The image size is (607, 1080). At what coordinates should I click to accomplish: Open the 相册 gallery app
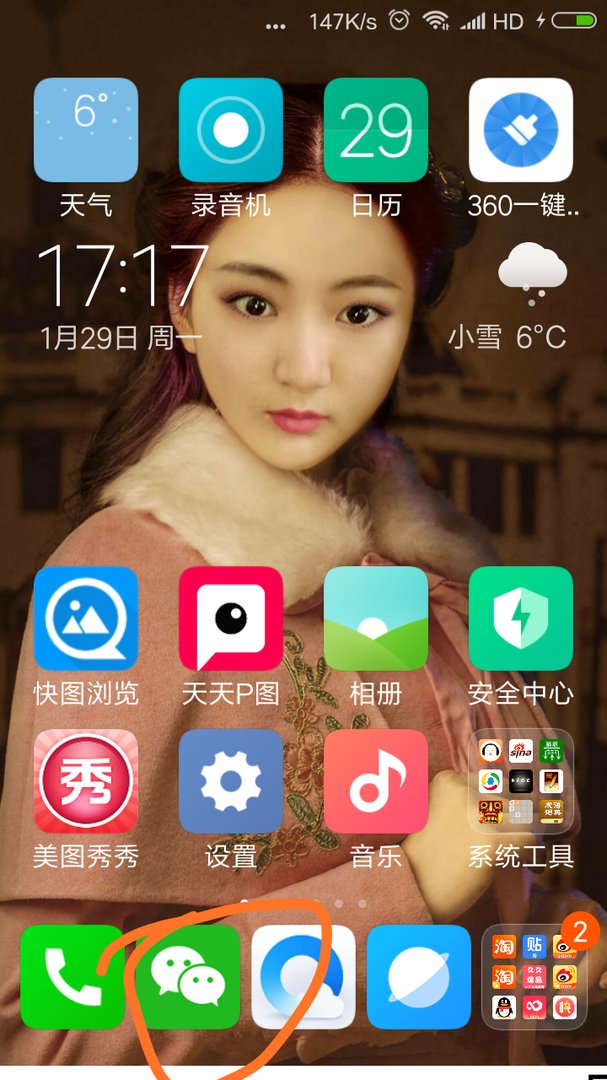click(376, 618)
